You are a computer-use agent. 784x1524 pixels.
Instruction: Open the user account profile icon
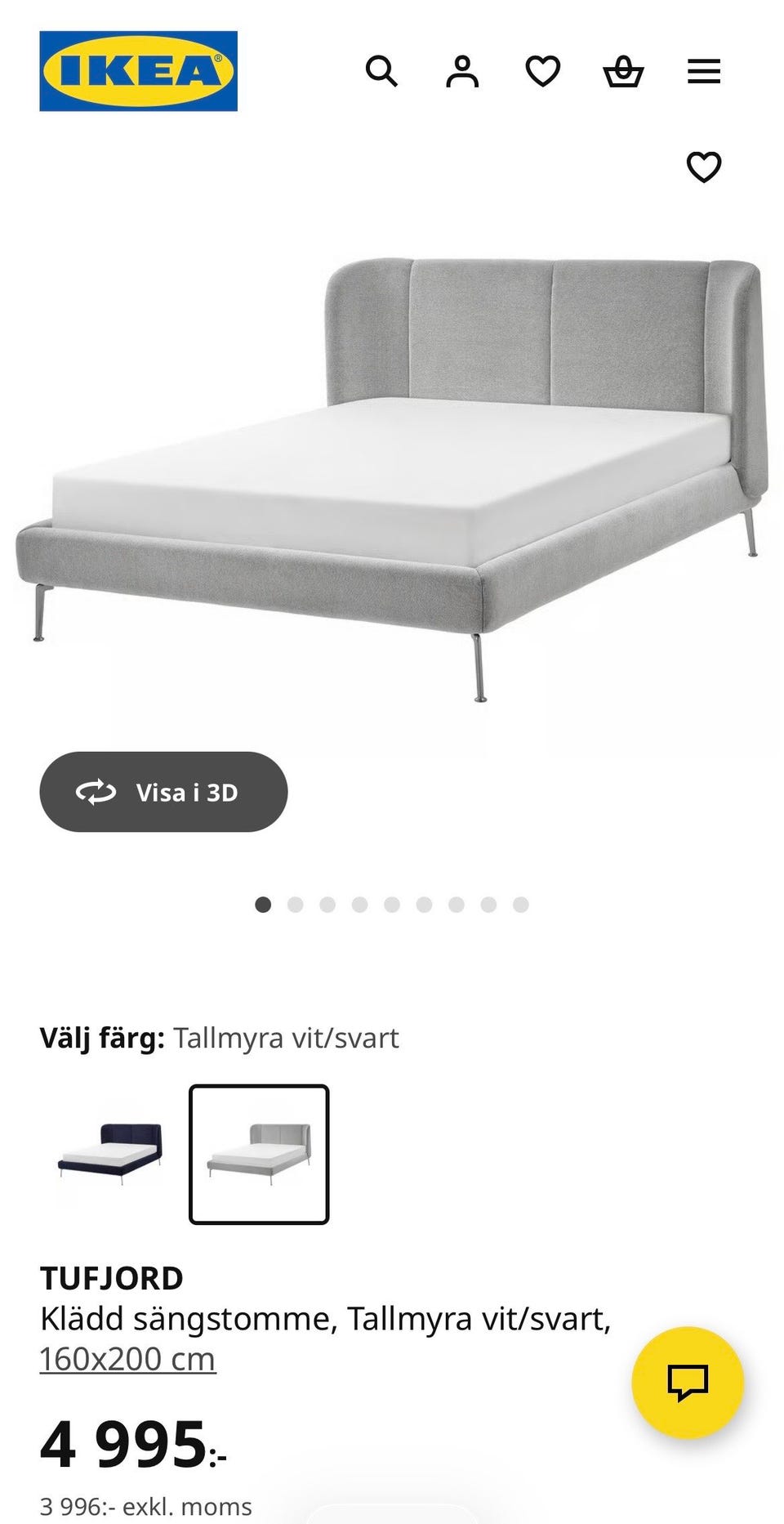pyautogui.click(x=462, y=71)
